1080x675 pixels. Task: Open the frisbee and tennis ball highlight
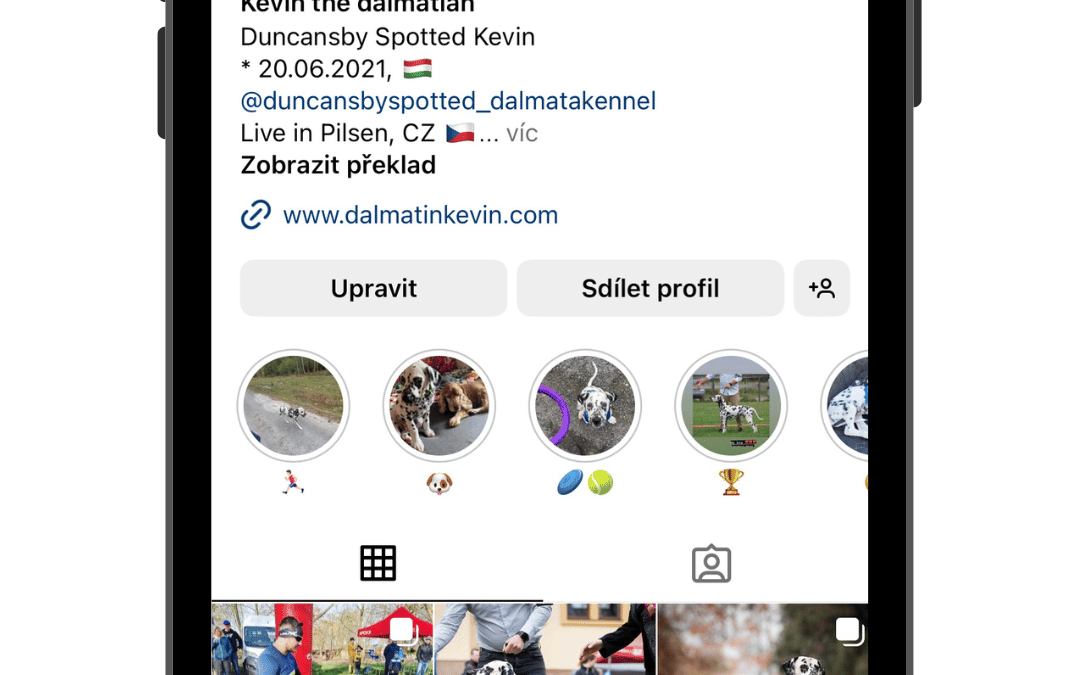tap(585, 406)
